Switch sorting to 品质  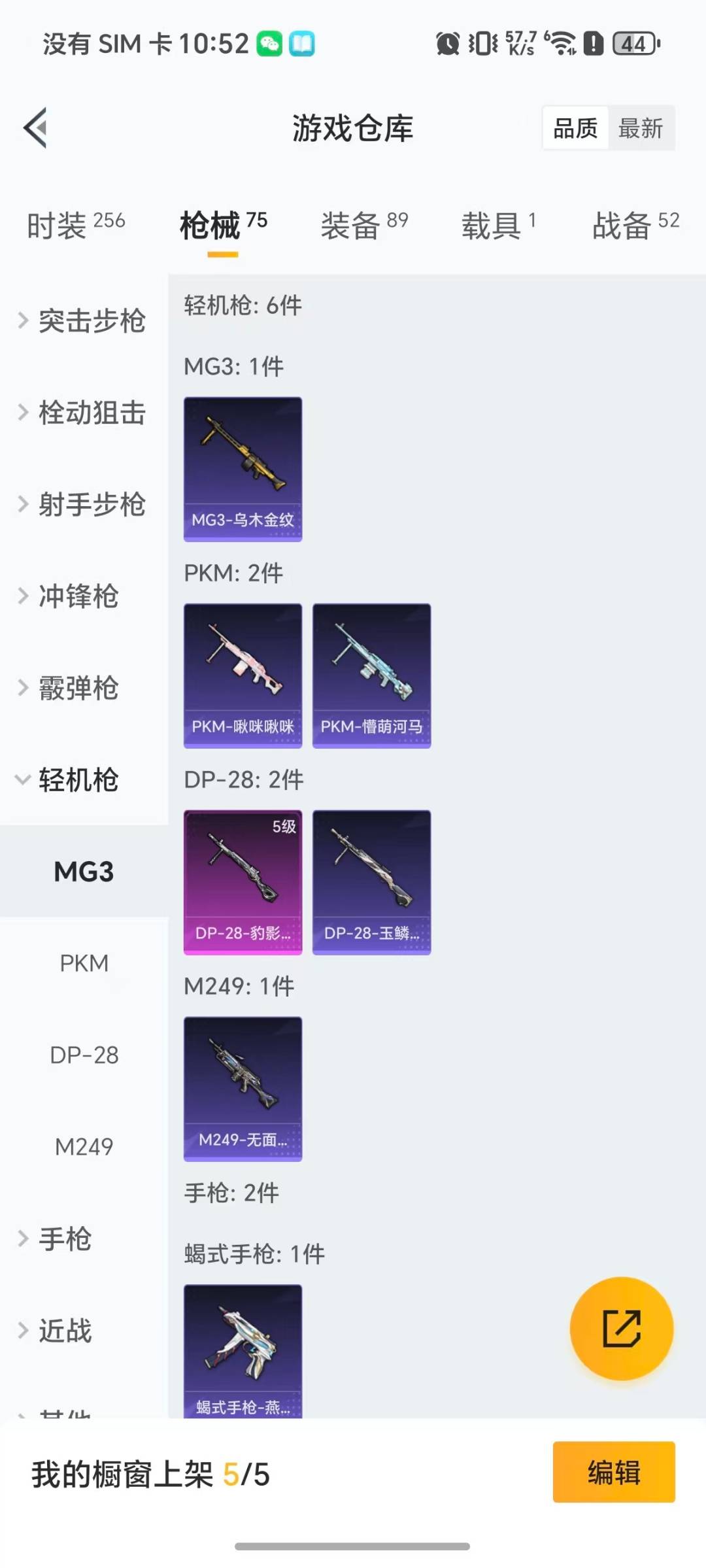tap(574, 128)
